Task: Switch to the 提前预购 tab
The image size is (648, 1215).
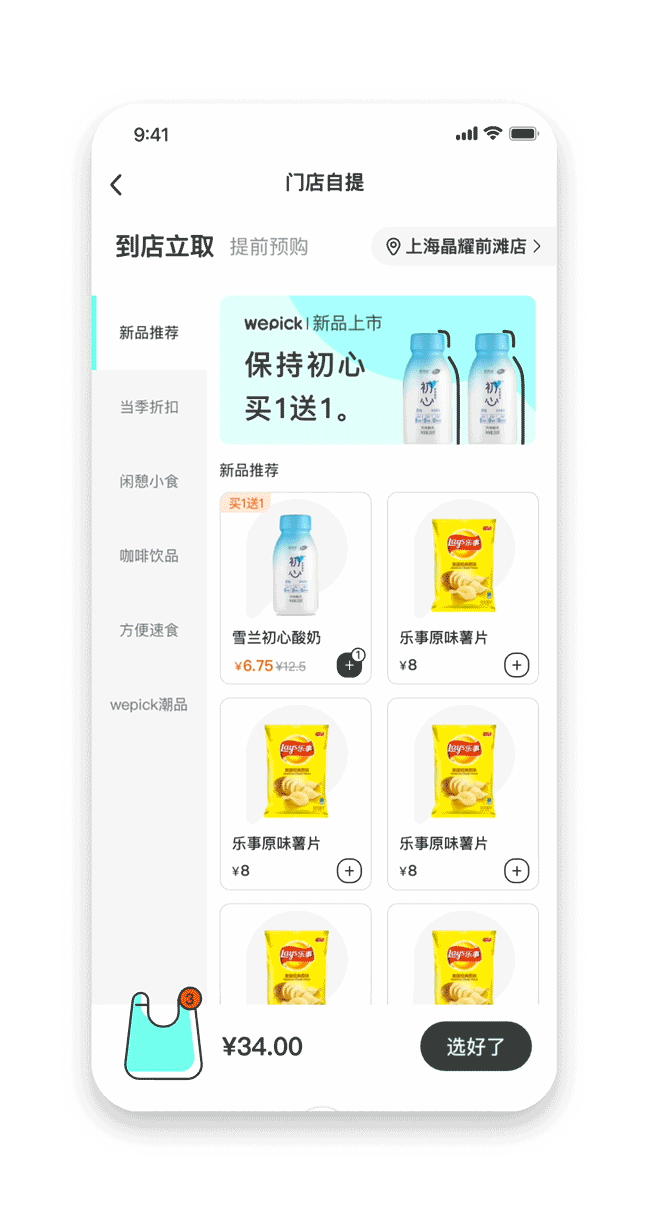Action: 269,247
